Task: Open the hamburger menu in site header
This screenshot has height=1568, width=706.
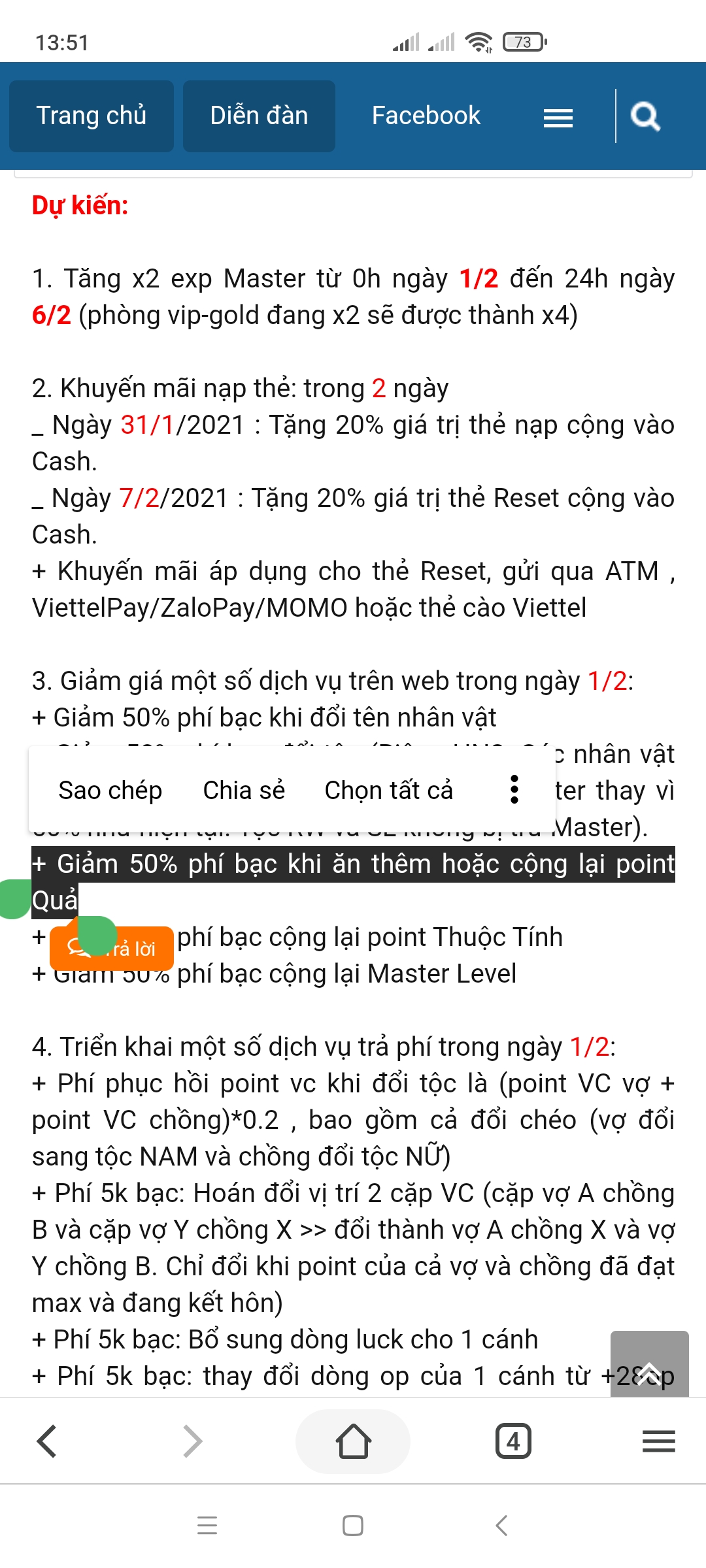Action: click(558, 118)
